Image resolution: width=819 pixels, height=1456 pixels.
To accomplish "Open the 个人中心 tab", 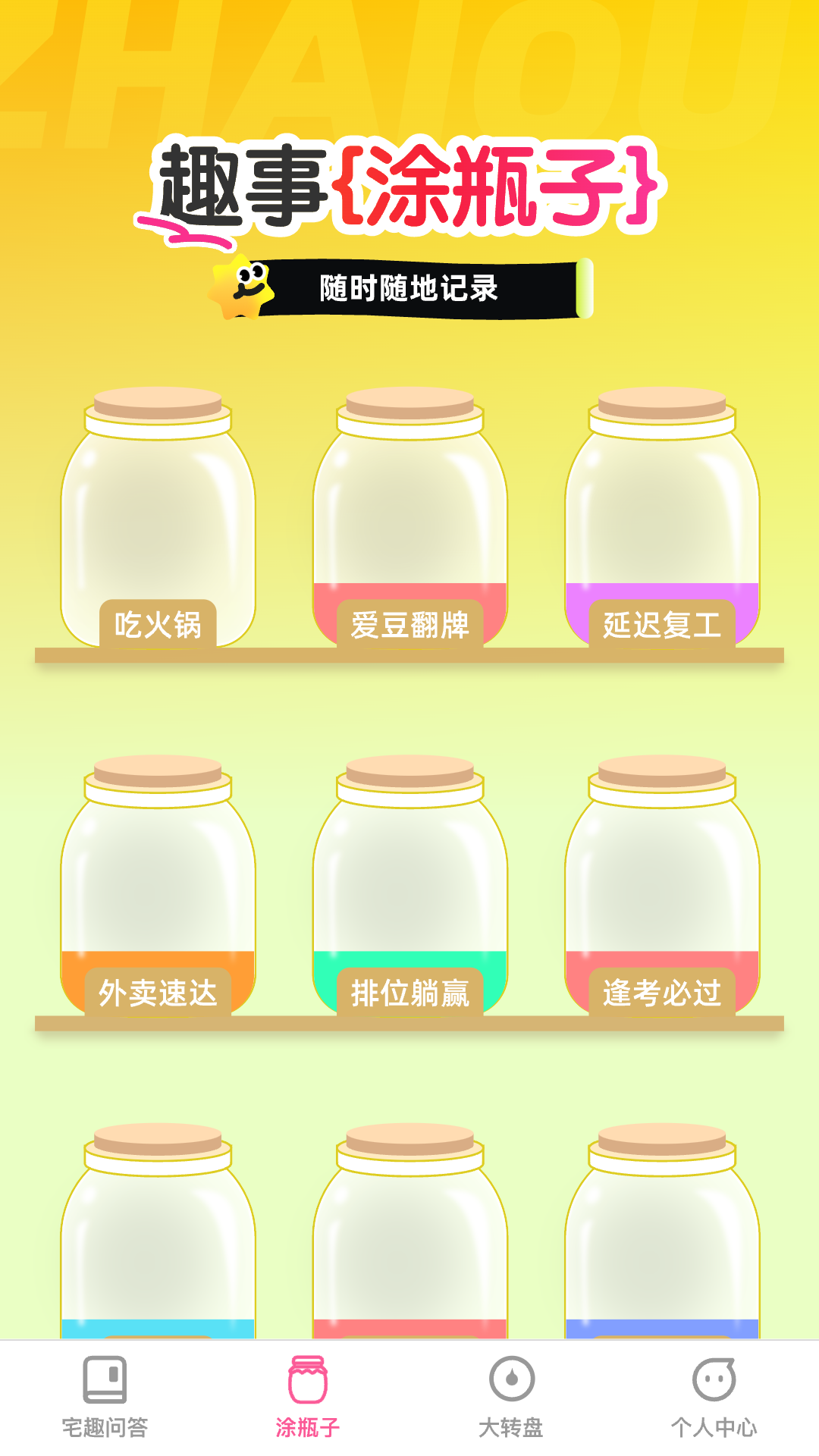I will click(714, 1397).
